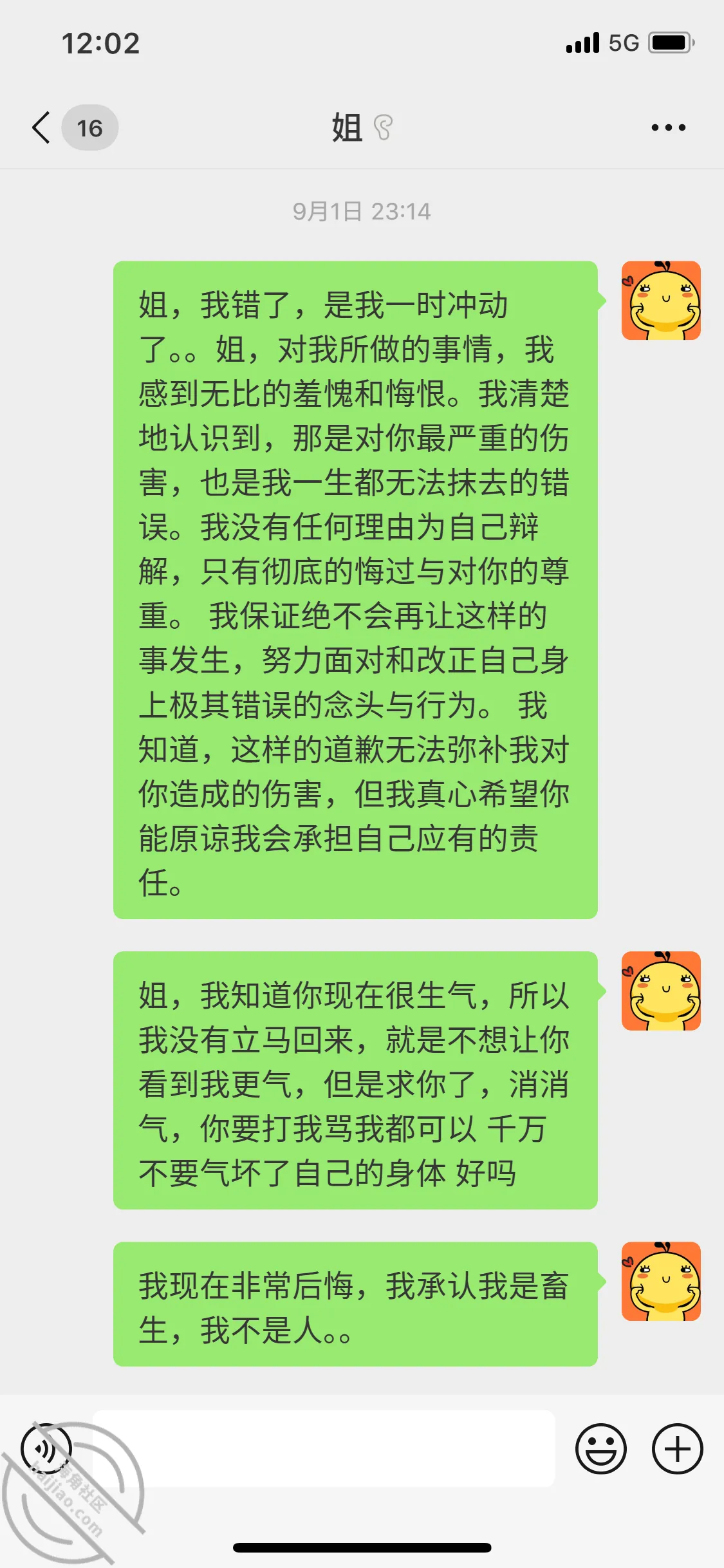Open avatar next to the last message

pyautogui.click(x=661, y=1282)
